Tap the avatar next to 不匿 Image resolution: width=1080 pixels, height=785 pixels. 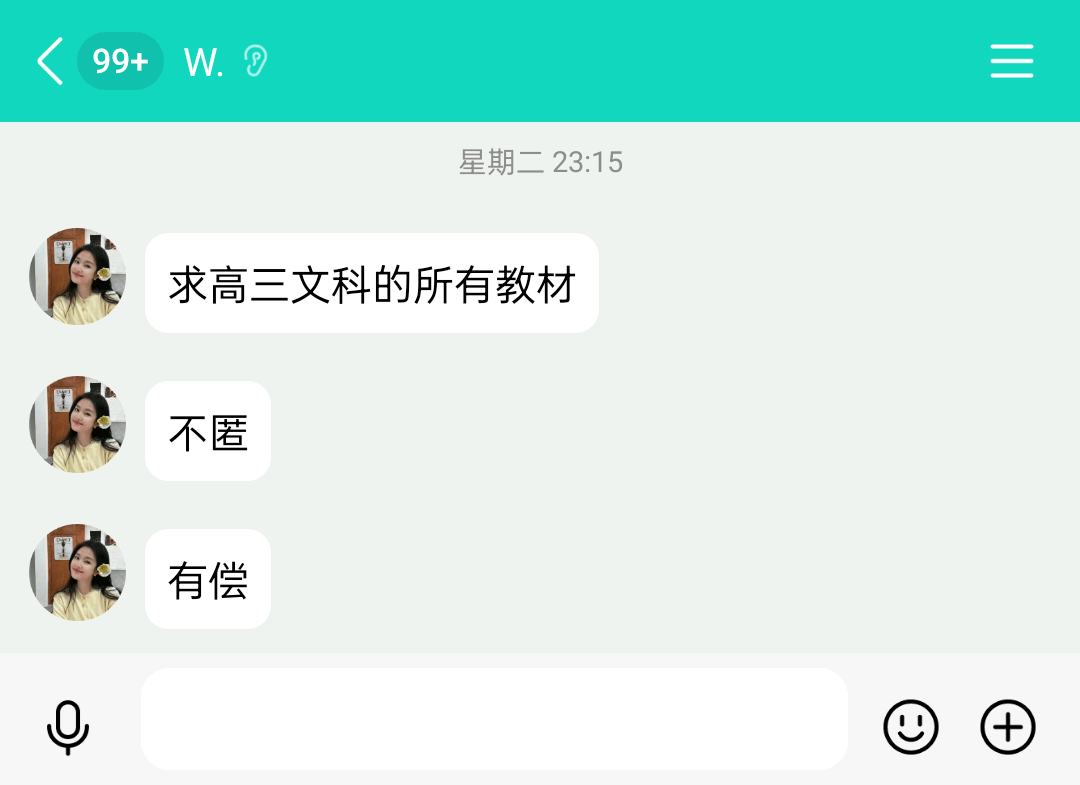click(78, 425)
